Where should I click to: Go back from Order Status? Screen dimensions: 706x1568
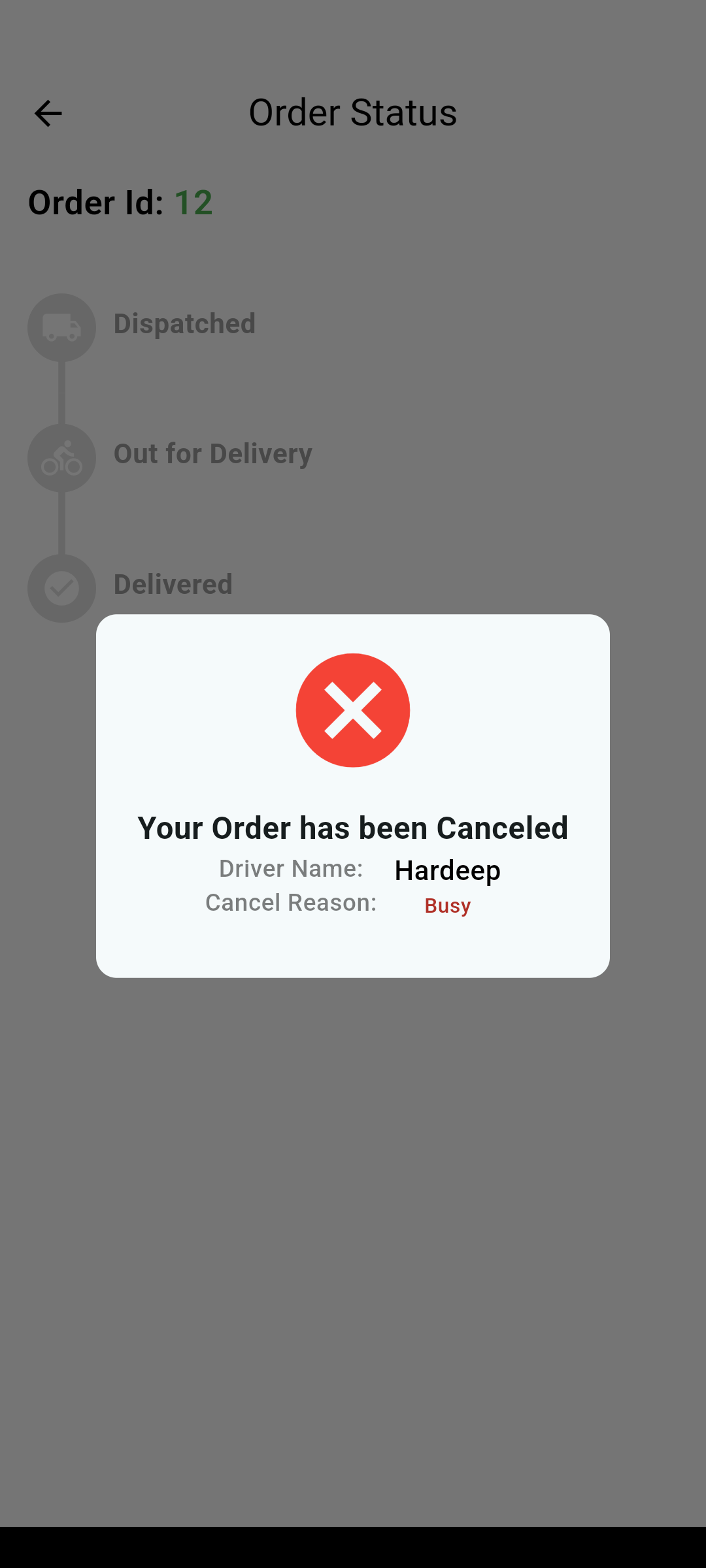click(x=48, y=113)
